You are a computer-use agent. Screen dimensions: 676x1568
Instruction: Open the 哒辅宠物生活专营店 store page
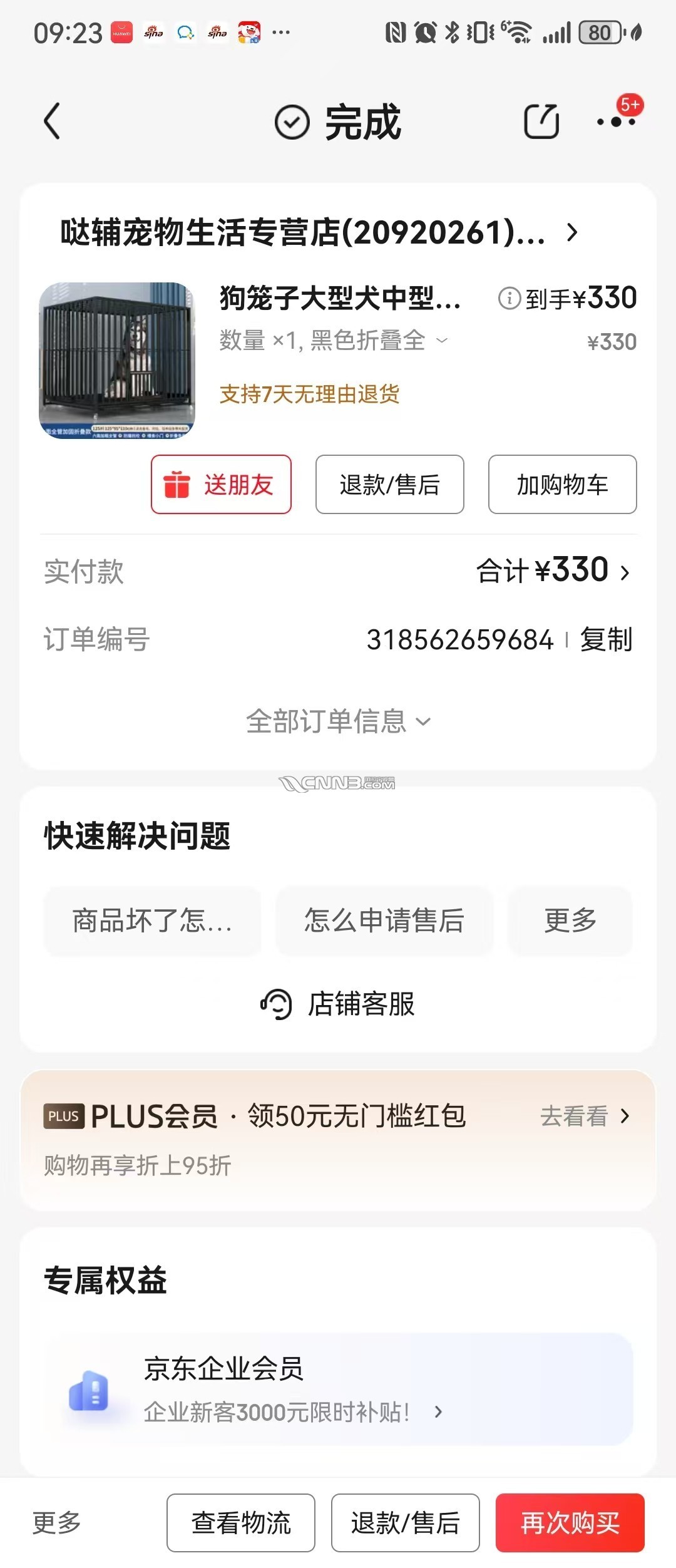(319, 233)
